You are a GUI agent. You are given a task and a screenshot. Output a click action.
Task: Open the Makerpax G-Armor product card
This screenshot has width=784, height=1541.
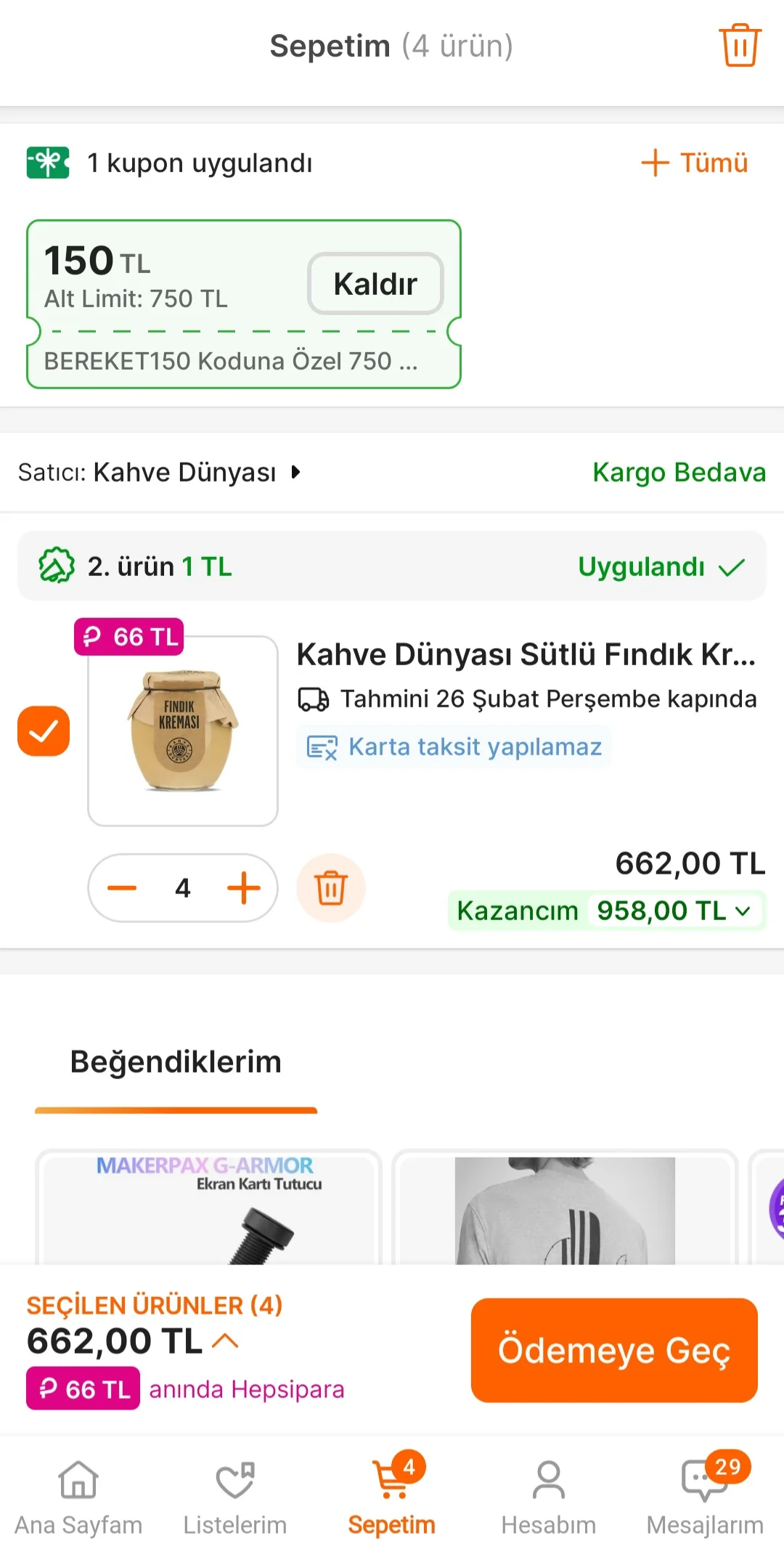[x=208, y=1207]
